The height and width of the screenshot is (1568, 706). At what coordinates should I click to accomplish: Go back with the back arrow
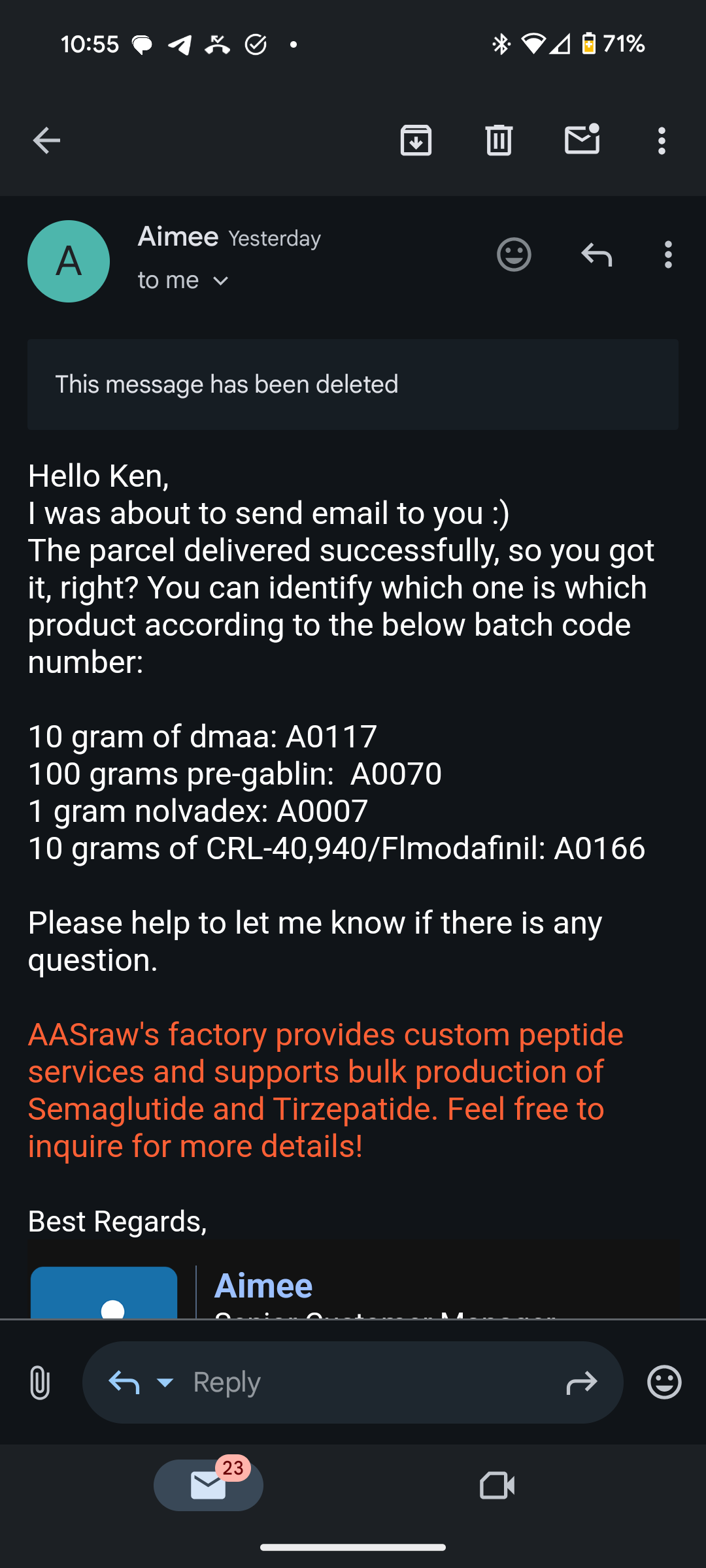tap(45, 140)
